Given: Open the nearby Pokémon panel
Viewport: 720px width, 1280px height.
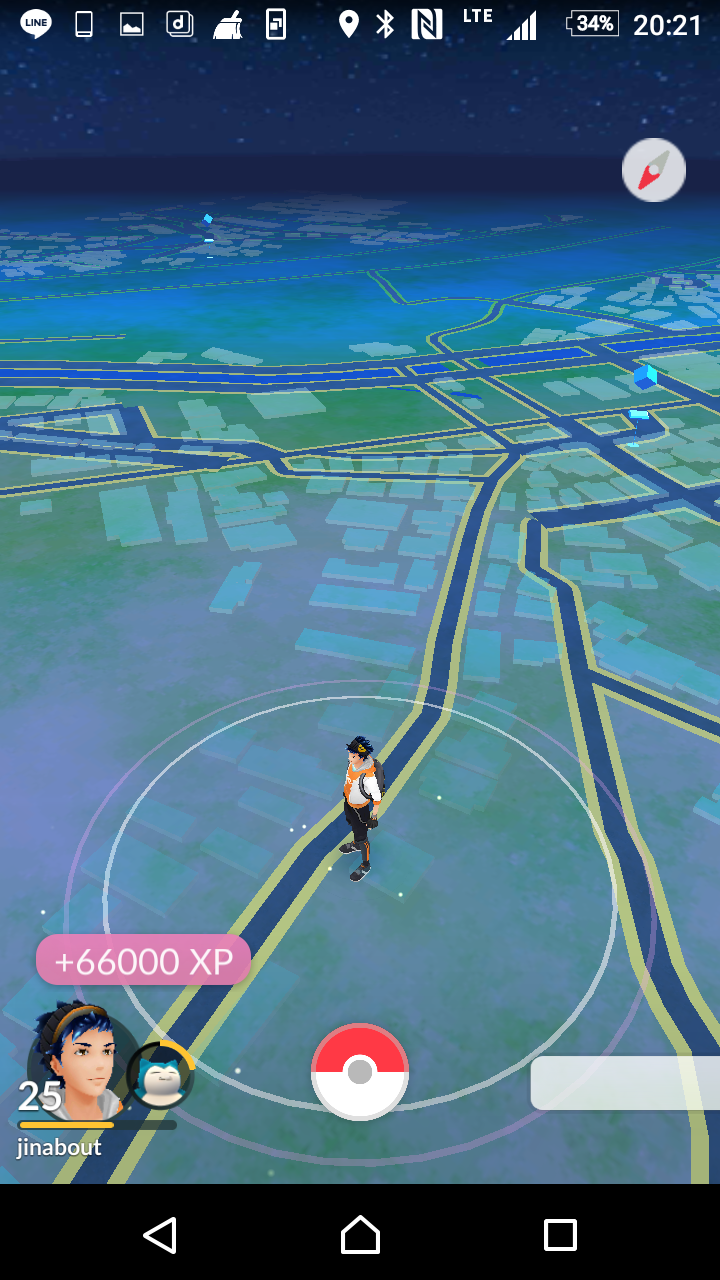Looking at the screenshot, I should point(625,1083).
